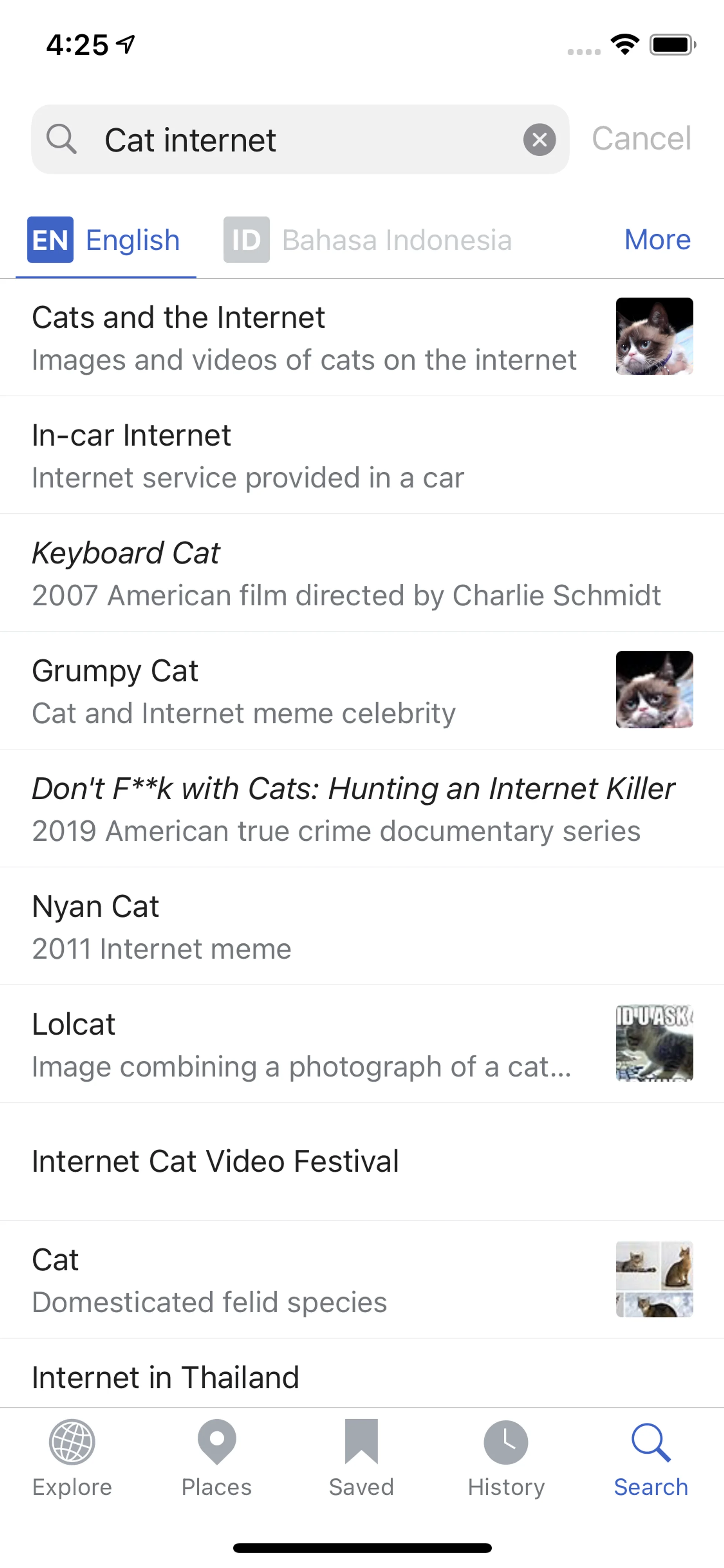Open the Cat domesticated felid article
724x1568 pixels.
(x=304, y=1279)
